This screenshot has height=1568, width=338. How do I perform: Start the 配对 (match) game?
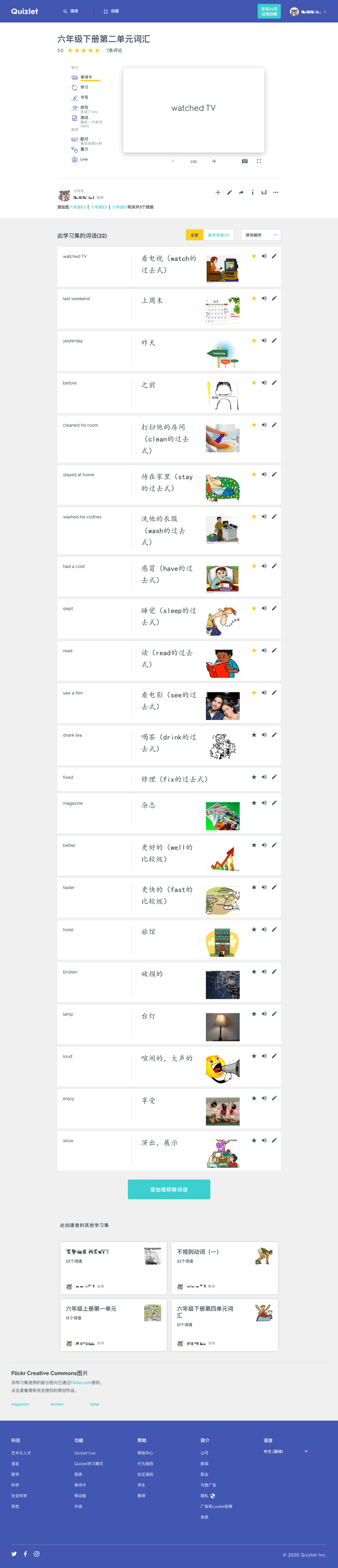[x=84, y=139]
